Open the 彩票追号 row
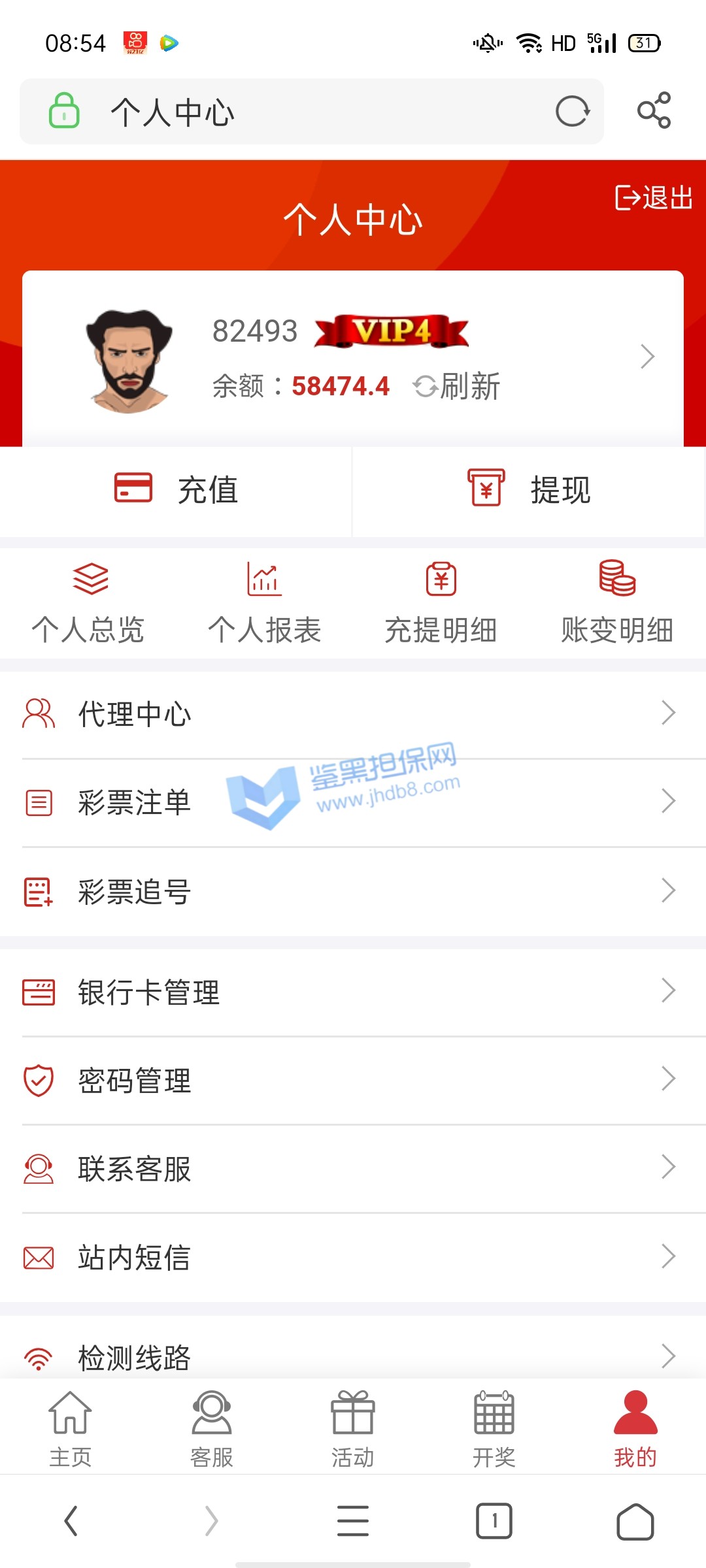This screenshot has height=1568, width=706. coord(353,891)
